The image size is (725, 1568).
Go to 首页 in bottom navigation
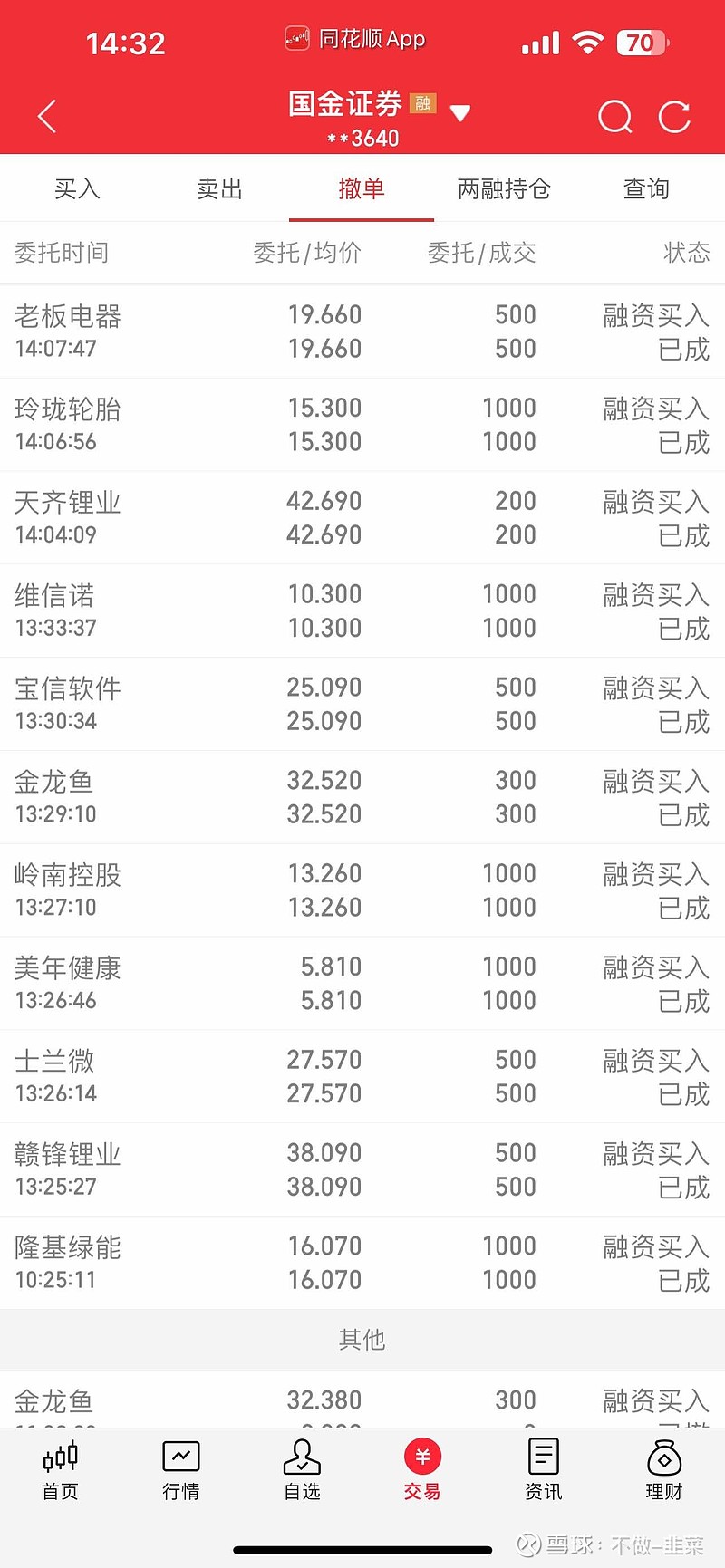point(61,1470)
